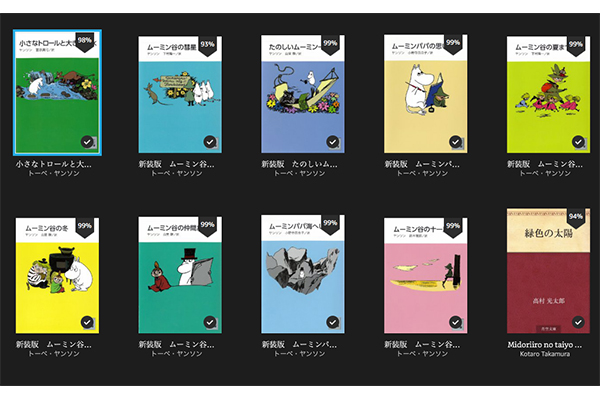600x400 pixels.
Task: Open the book たのしいムーミン一家
Action: [301, 95]
